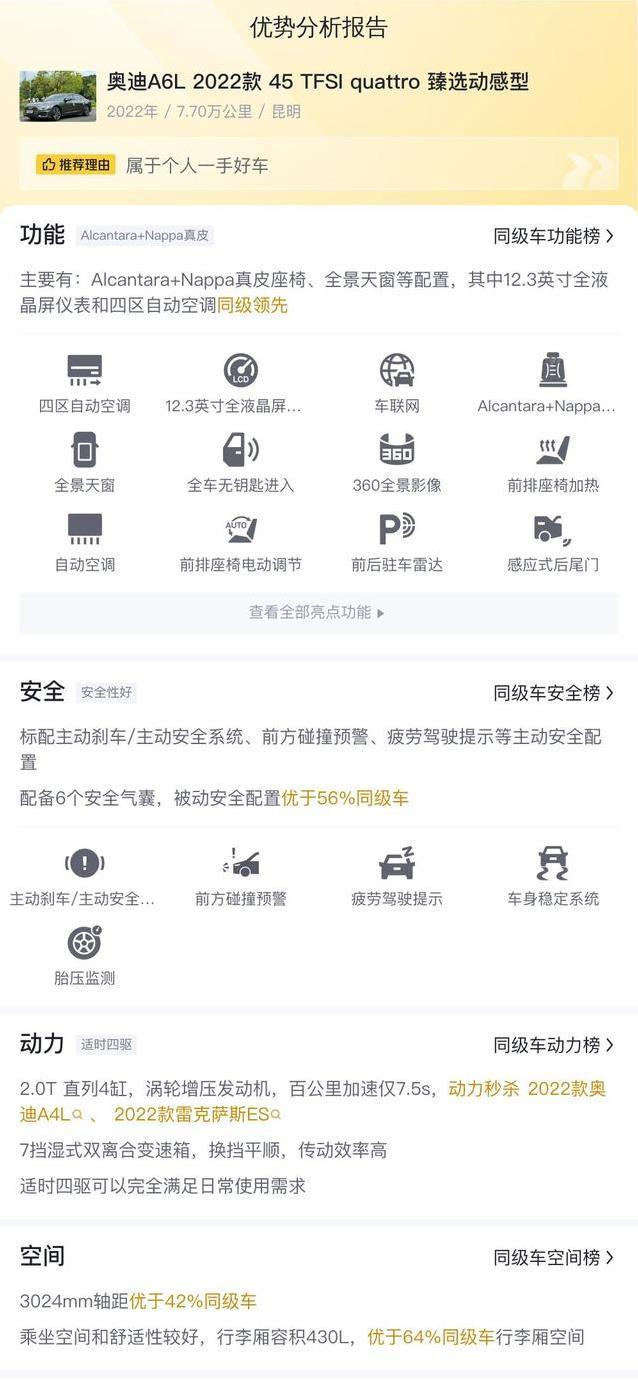Image resolution: width=638 pixels, height=1397 pixels.
Task: Tap the 2022款雷克萨斯ES comparison link
Action: tap(197, 1114)
